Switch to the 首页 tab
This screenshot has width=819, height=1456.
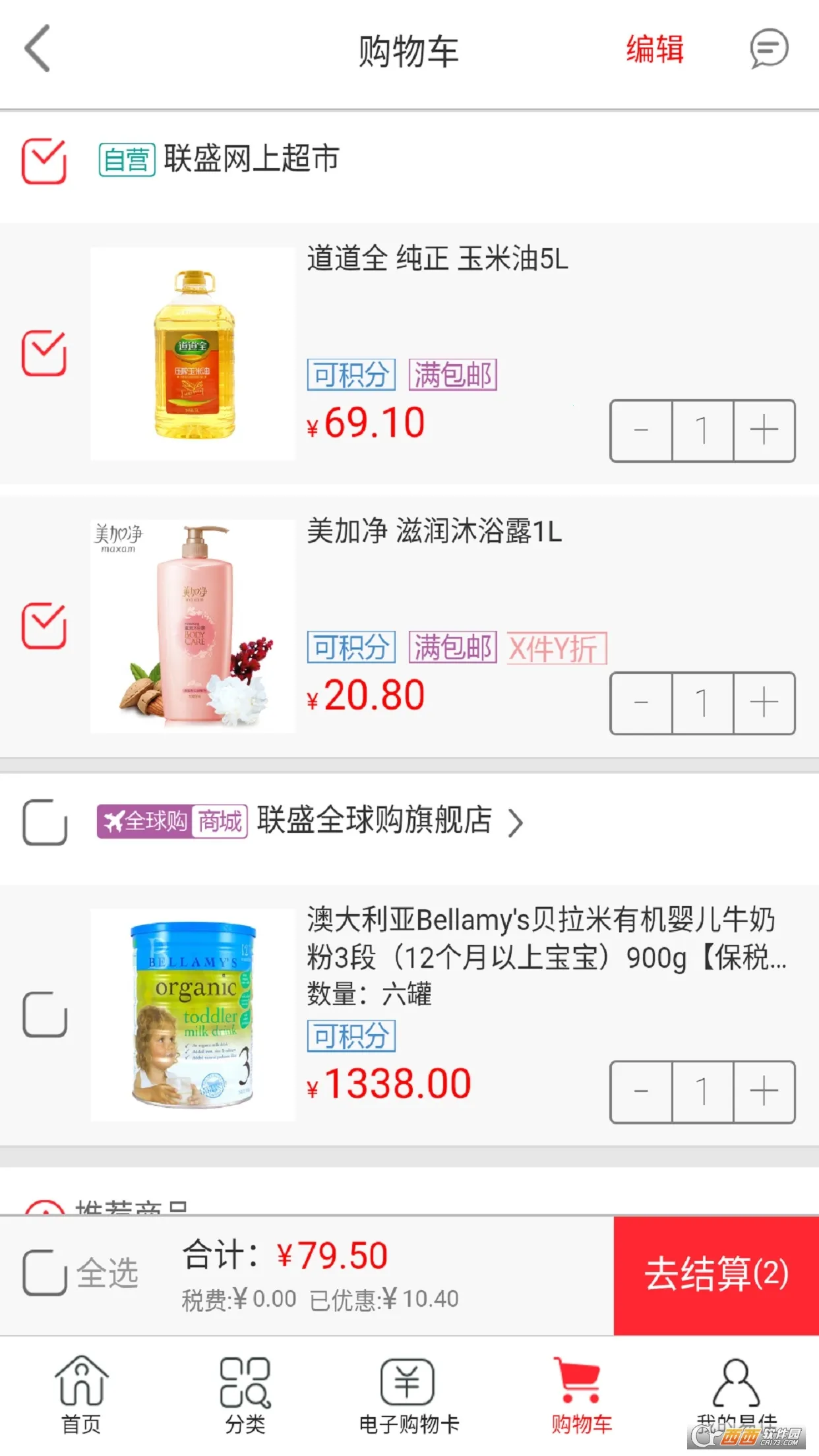coord(81,1395)
